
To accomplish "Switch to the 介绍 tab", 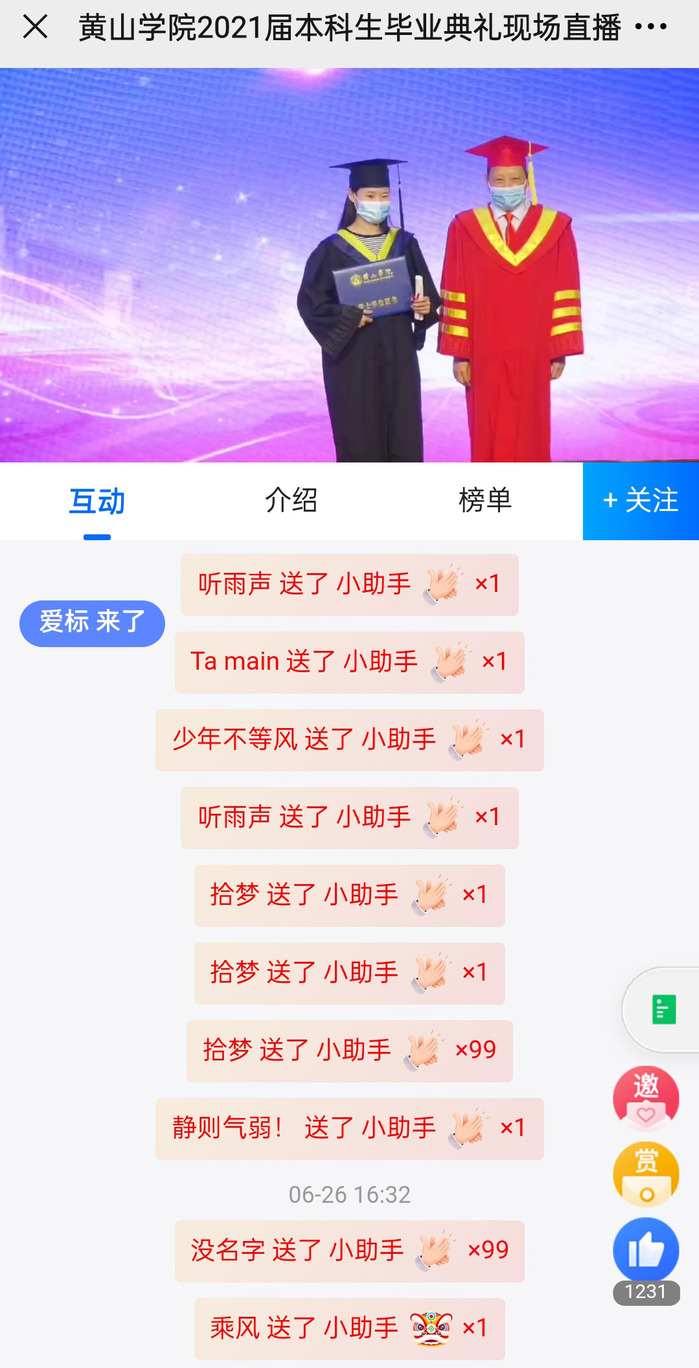I will 291,501.
